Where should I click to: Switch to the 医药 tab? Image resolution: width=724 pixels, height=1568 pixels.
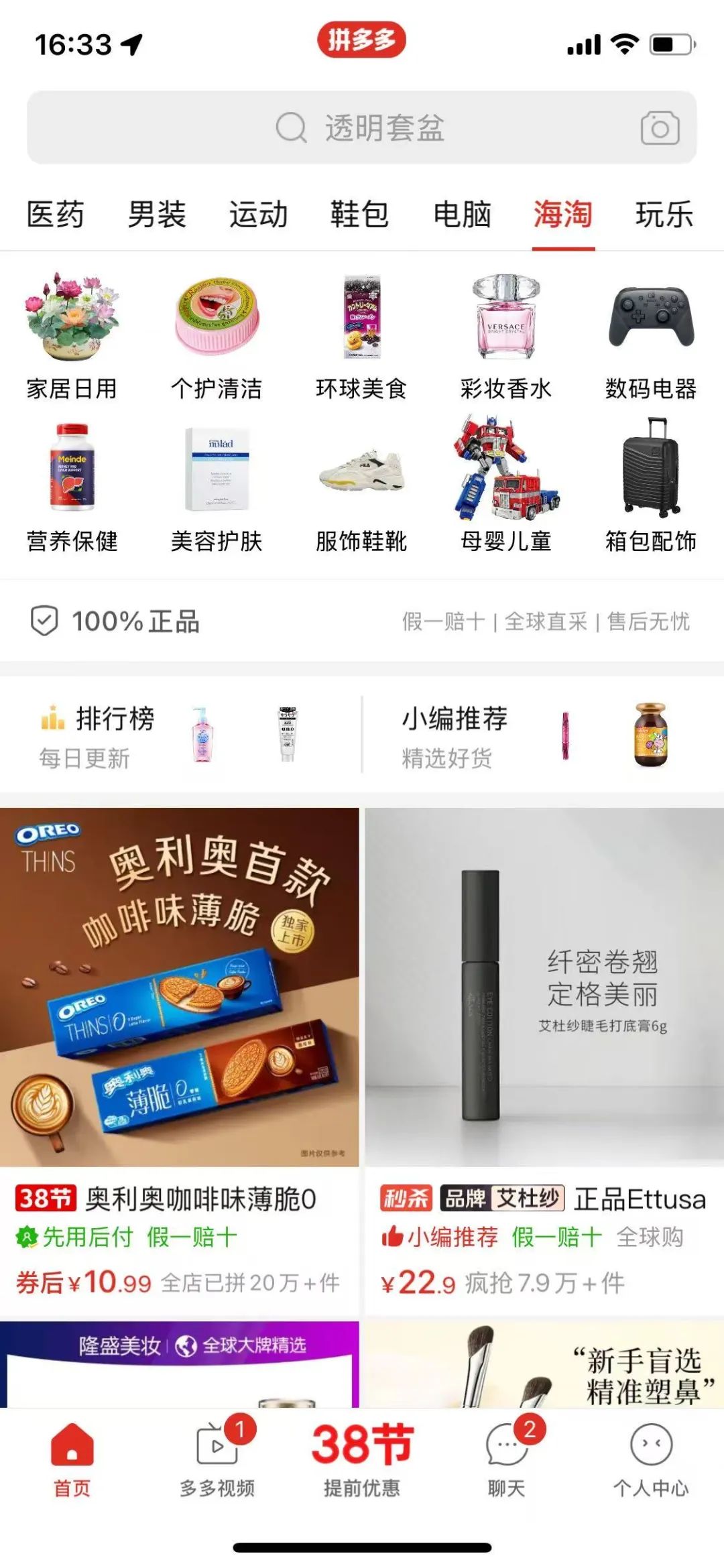click(x=55, y=215)
